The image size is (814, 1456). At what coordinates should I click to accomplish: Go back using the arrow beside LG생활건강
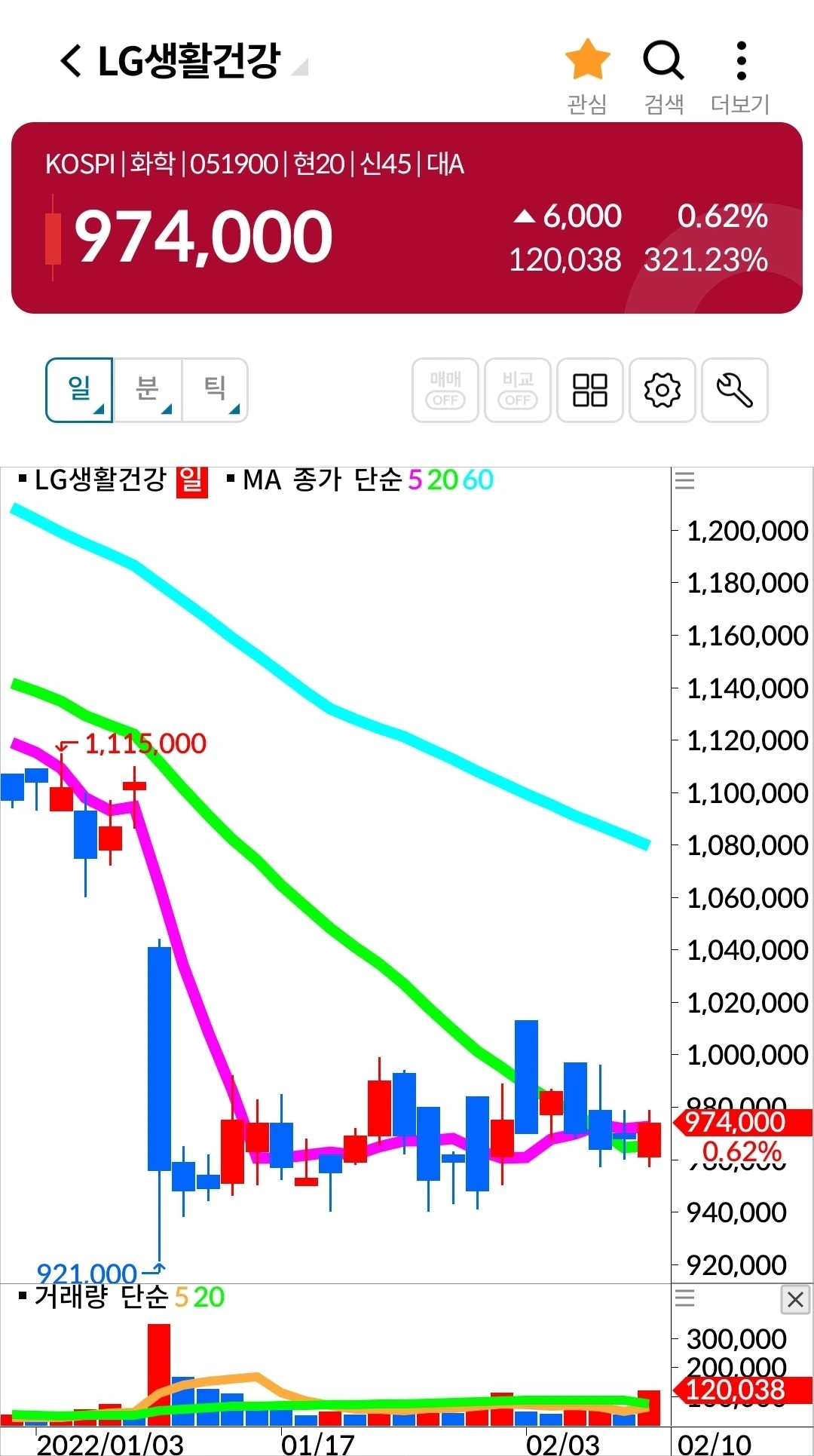tap(71, 61)
